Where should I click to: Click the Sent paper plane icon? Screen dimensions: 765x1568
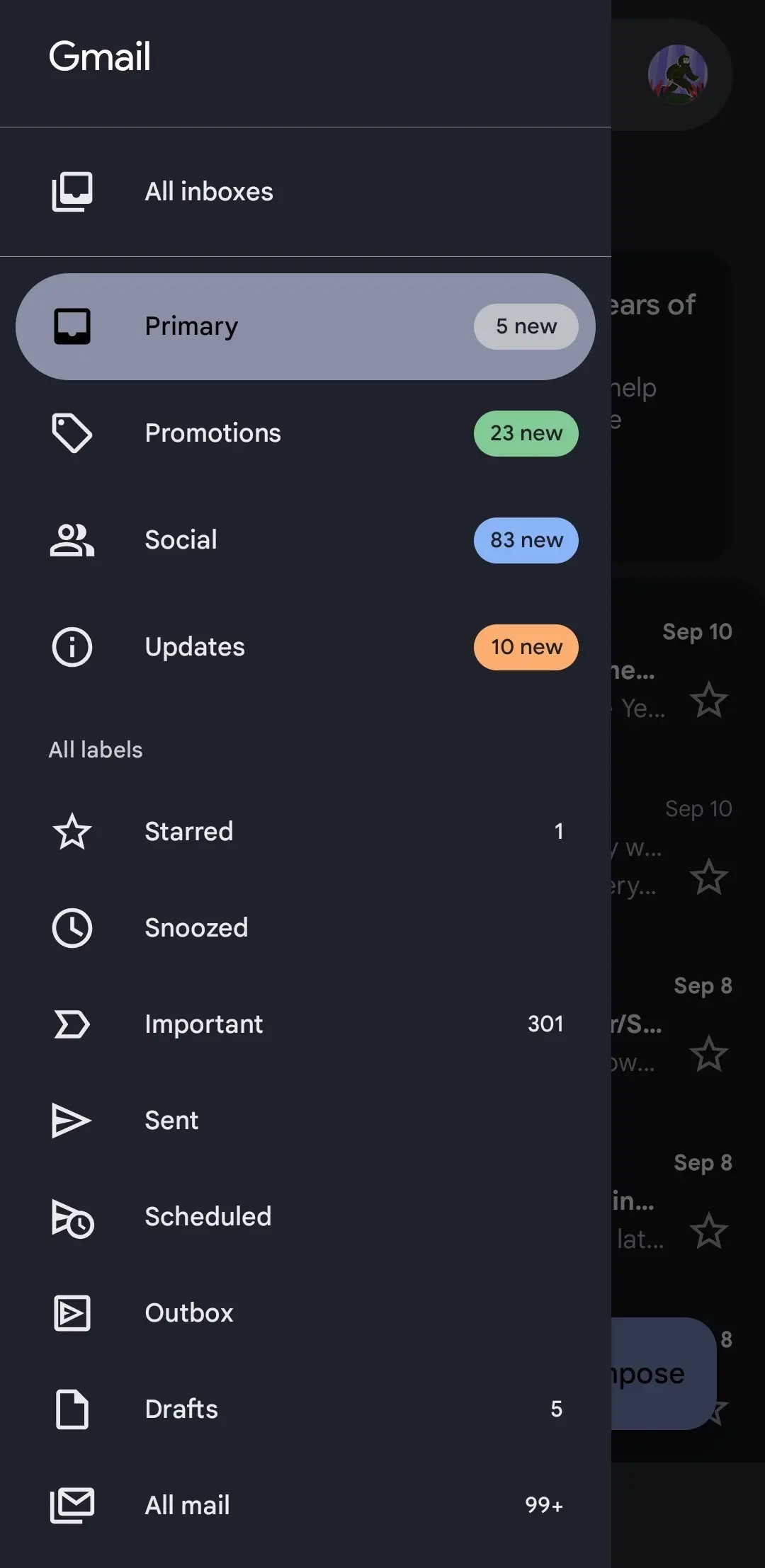click(72, 1121)
